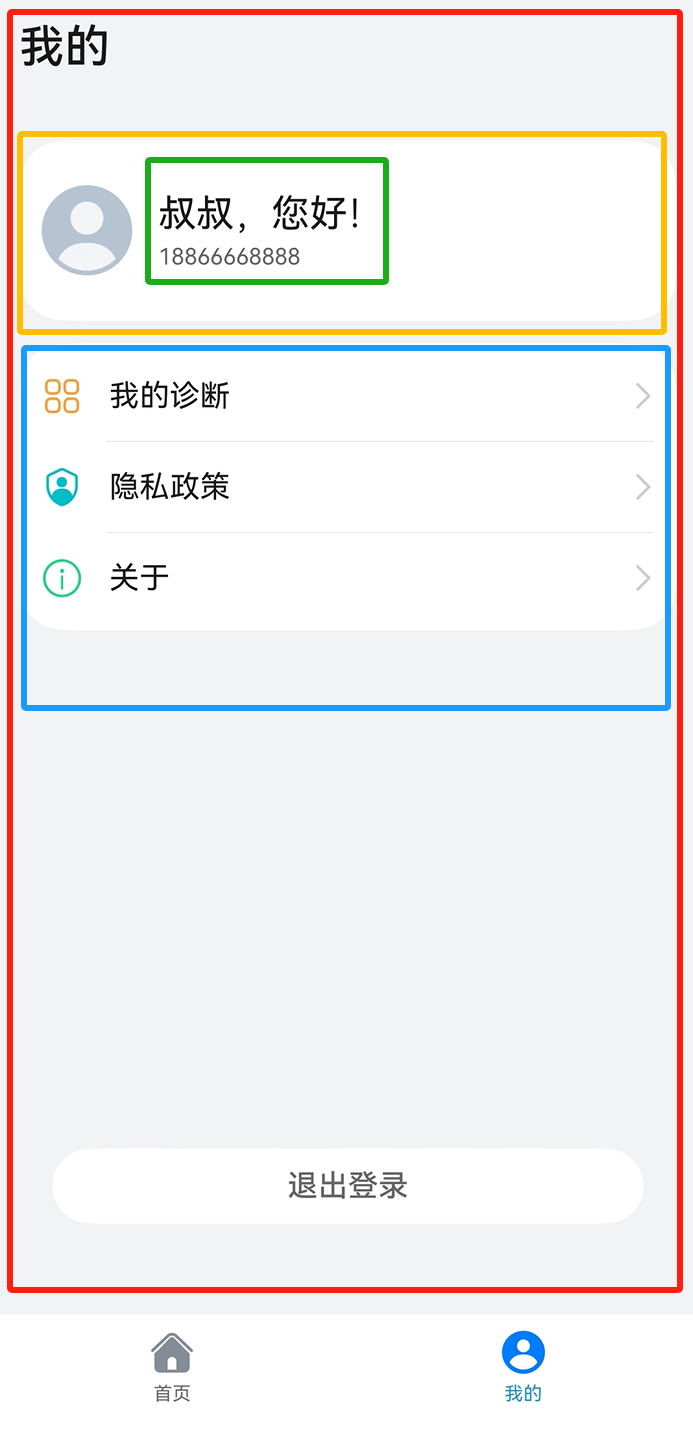The height and width of the screenshot is (1445, 693).
Task: Open 隐私政策 privacy policy
Action: coord(347,487)
